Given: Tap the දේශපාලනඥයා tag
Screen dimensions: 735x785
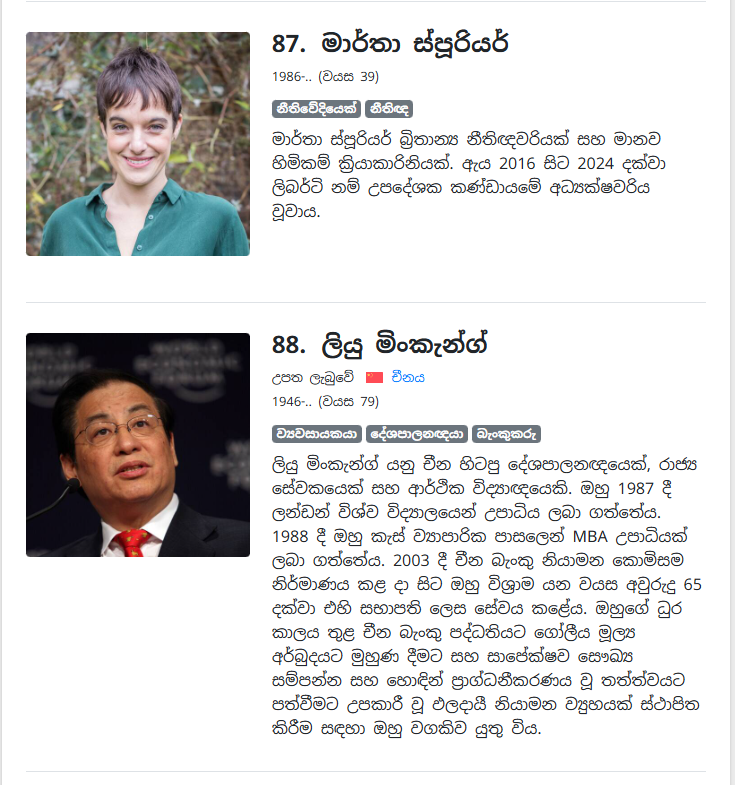Looking at the screenshot, I should [417, 434].
